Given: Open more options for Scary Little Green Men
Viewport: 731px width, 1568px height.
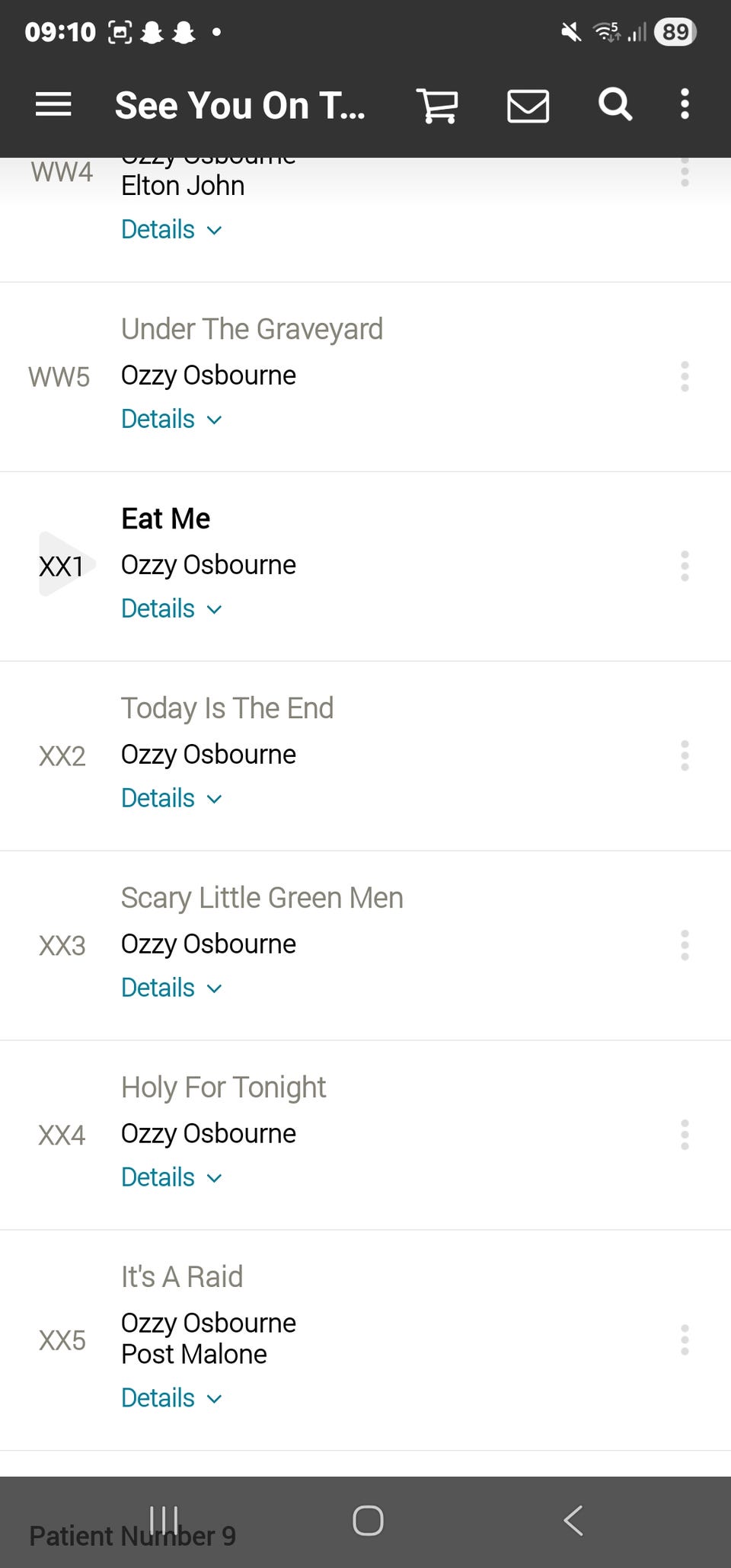Looking at the screenshot, I should coord(685,945).
